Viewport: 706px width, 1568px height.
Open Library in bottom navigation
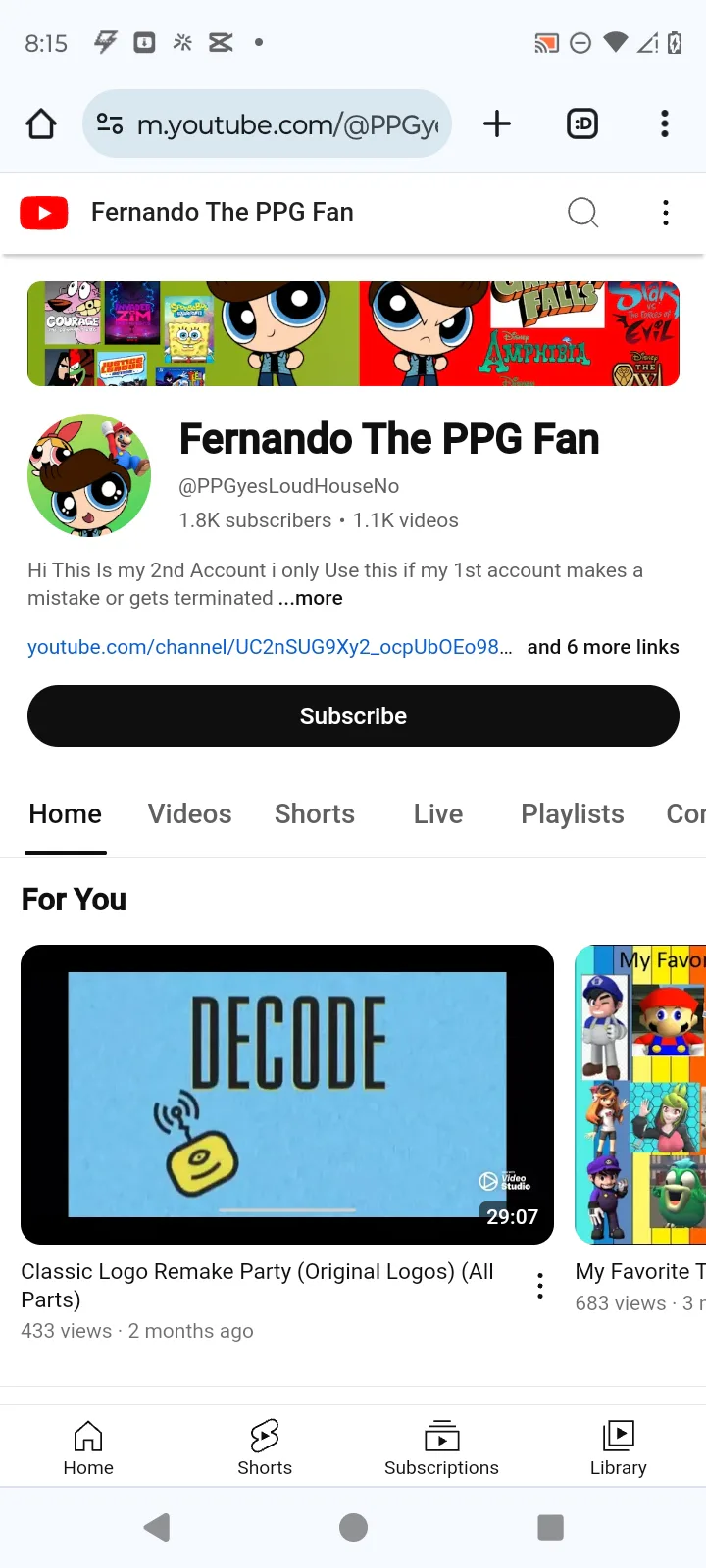pyautogui.click(x=618, y=1447)
